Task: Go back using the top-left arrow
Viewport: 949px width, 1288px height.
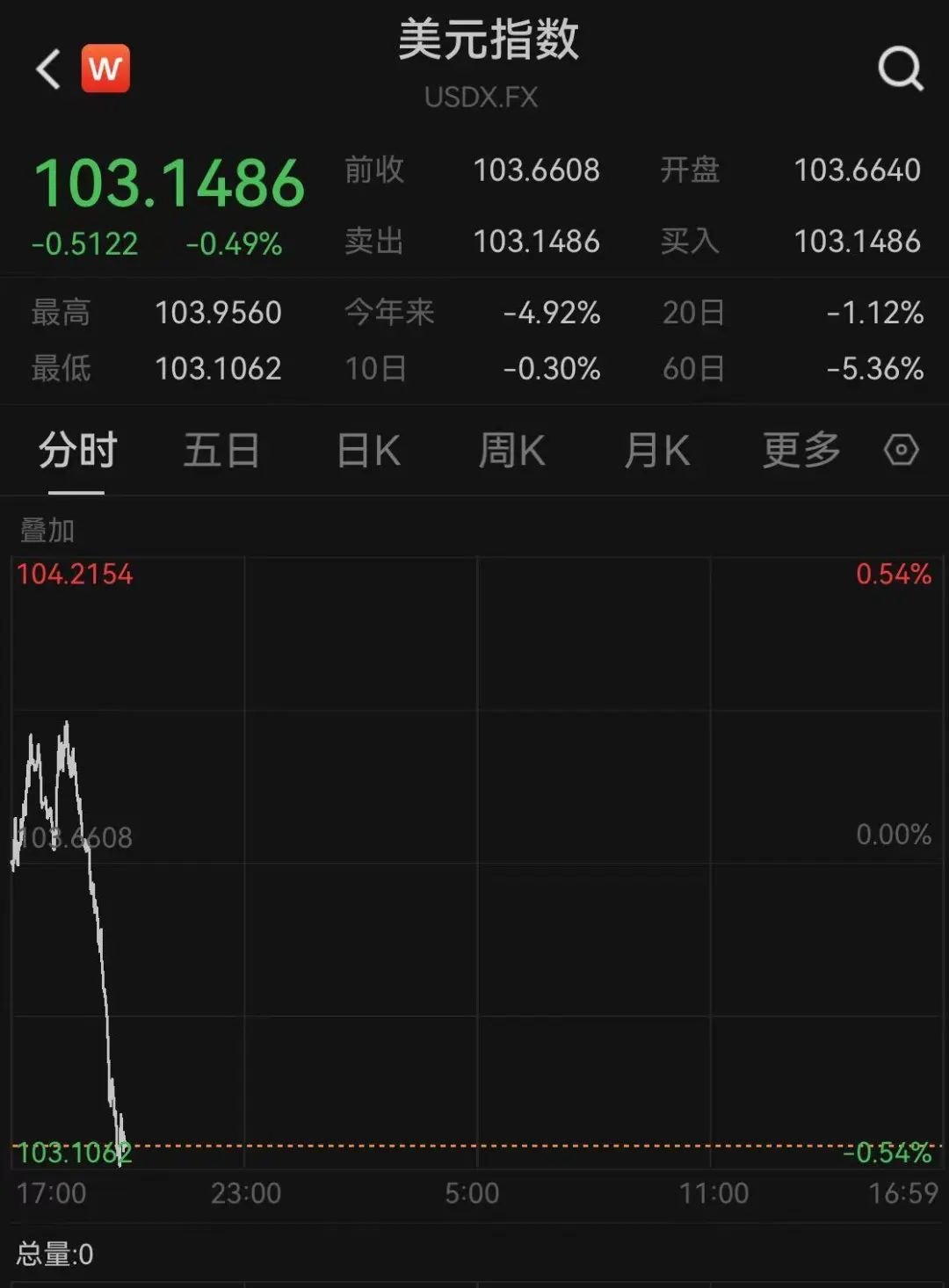Action: 48,69
